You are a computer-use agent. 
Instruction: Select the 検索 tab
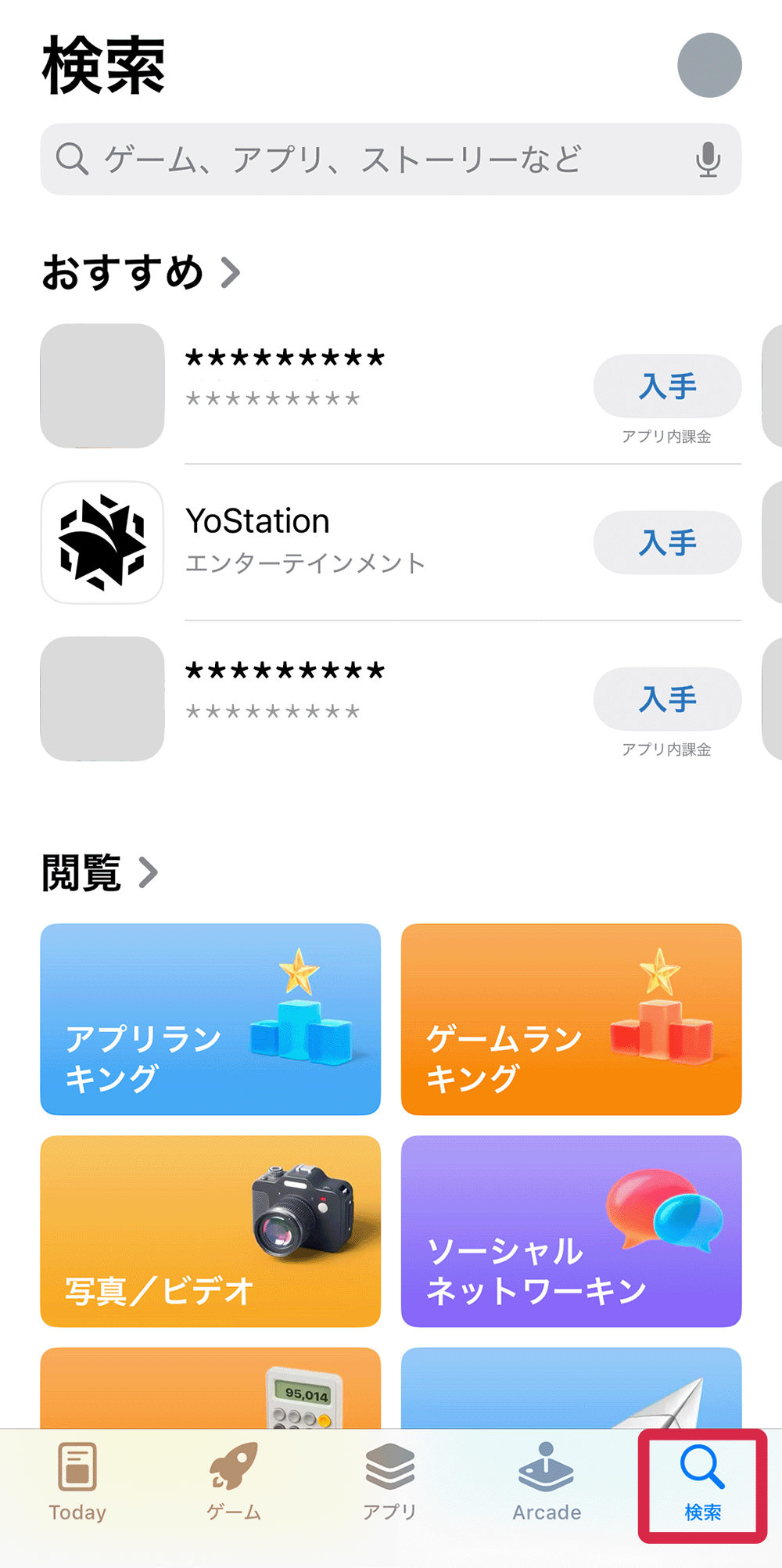click(702, 1483)
